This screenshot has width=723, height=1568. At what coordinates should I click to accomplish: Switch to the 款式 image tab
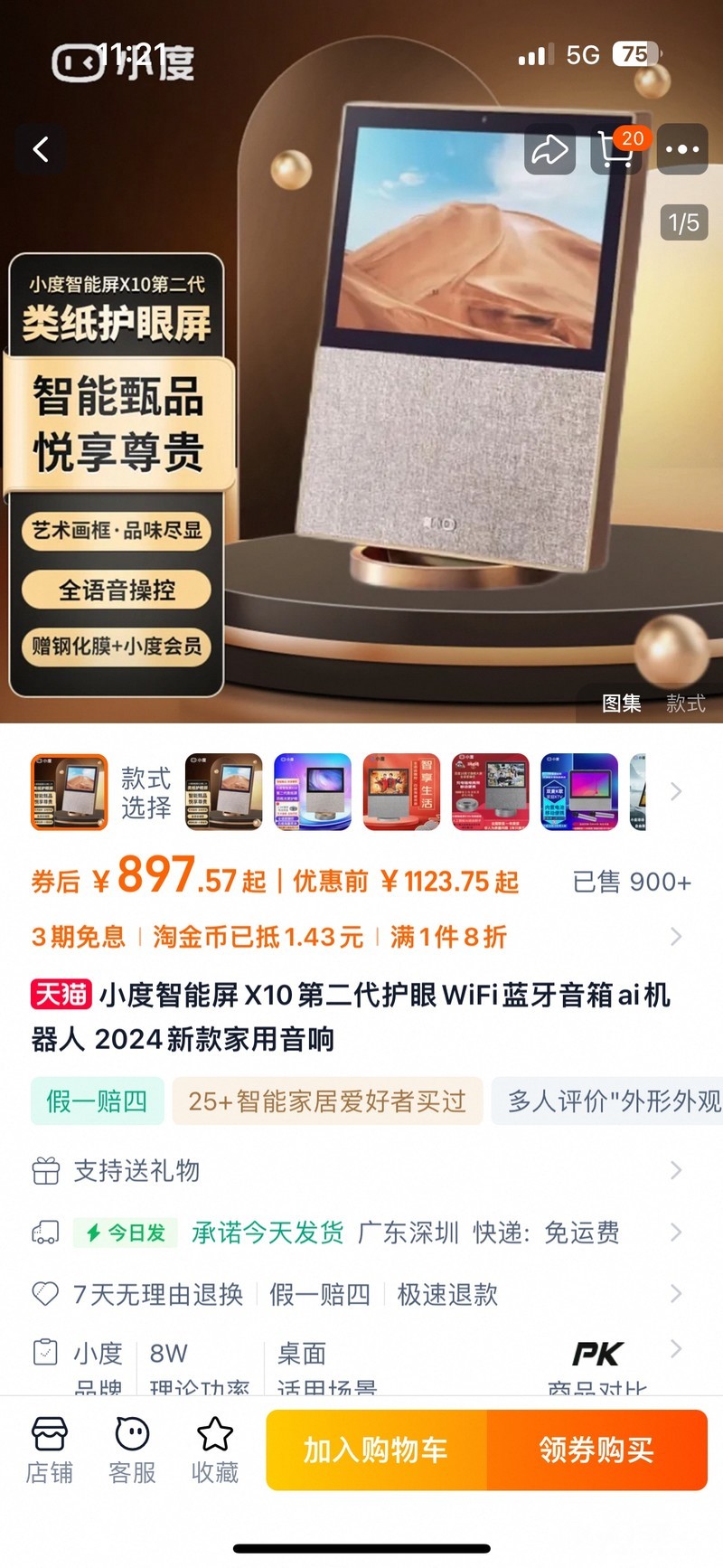685,704
